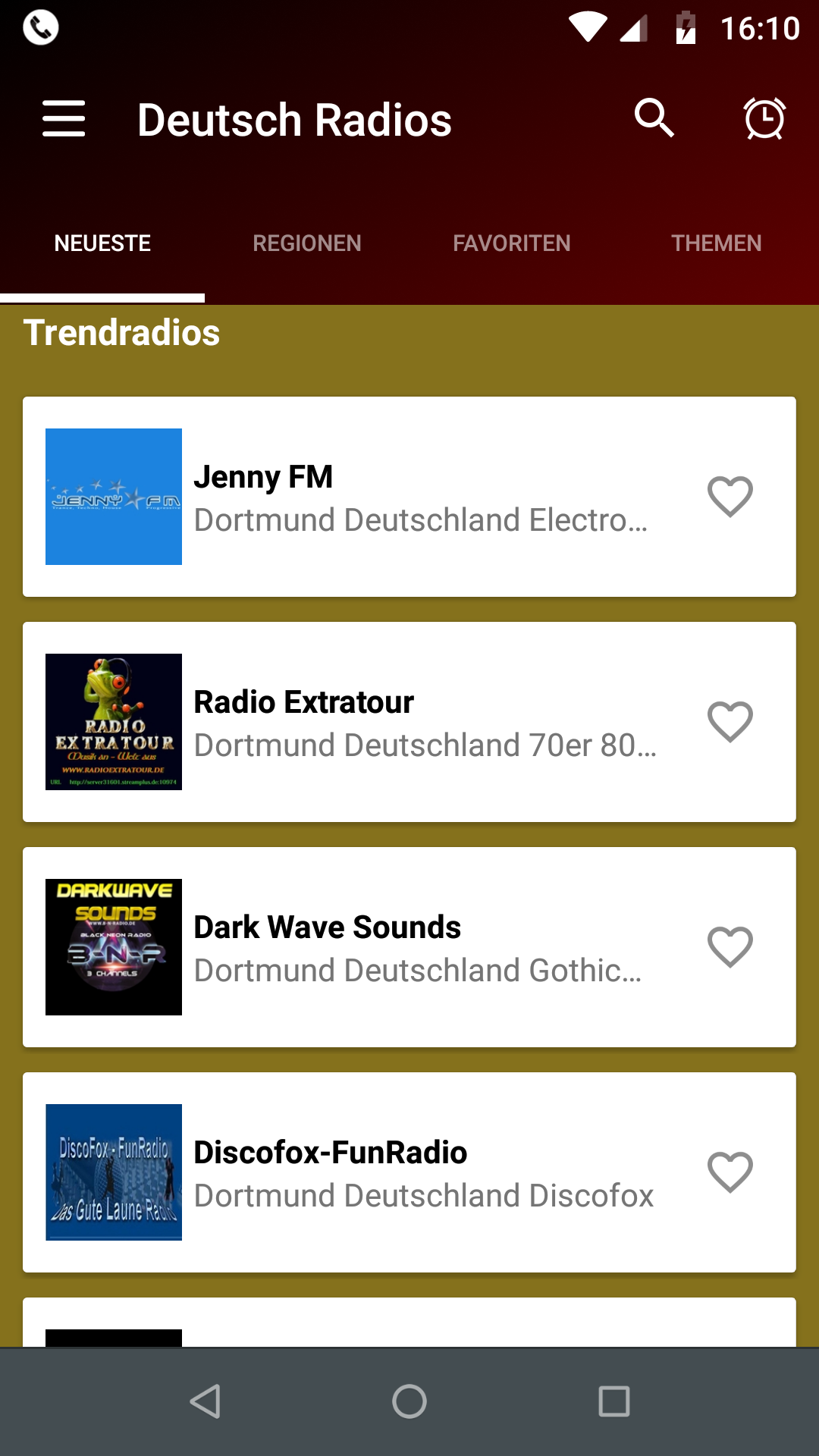Add Jenny FM to favorites
This screenshot has height=1456, width=819.
click(x=730, y=497)
